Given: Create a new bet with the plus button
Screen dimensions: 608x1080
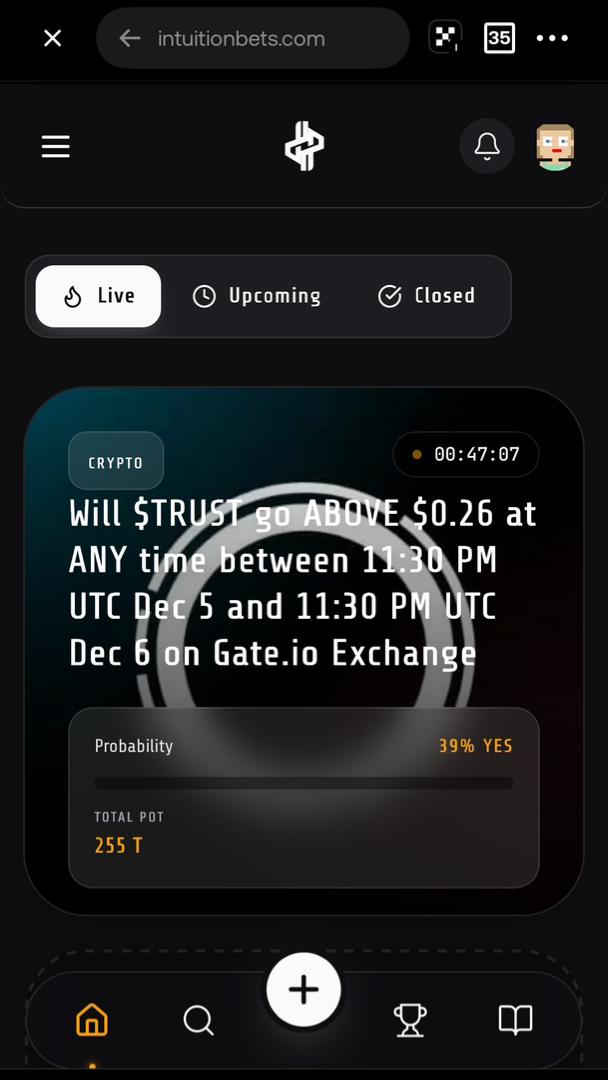Looking at the screenshot, I should coord(303,990).
